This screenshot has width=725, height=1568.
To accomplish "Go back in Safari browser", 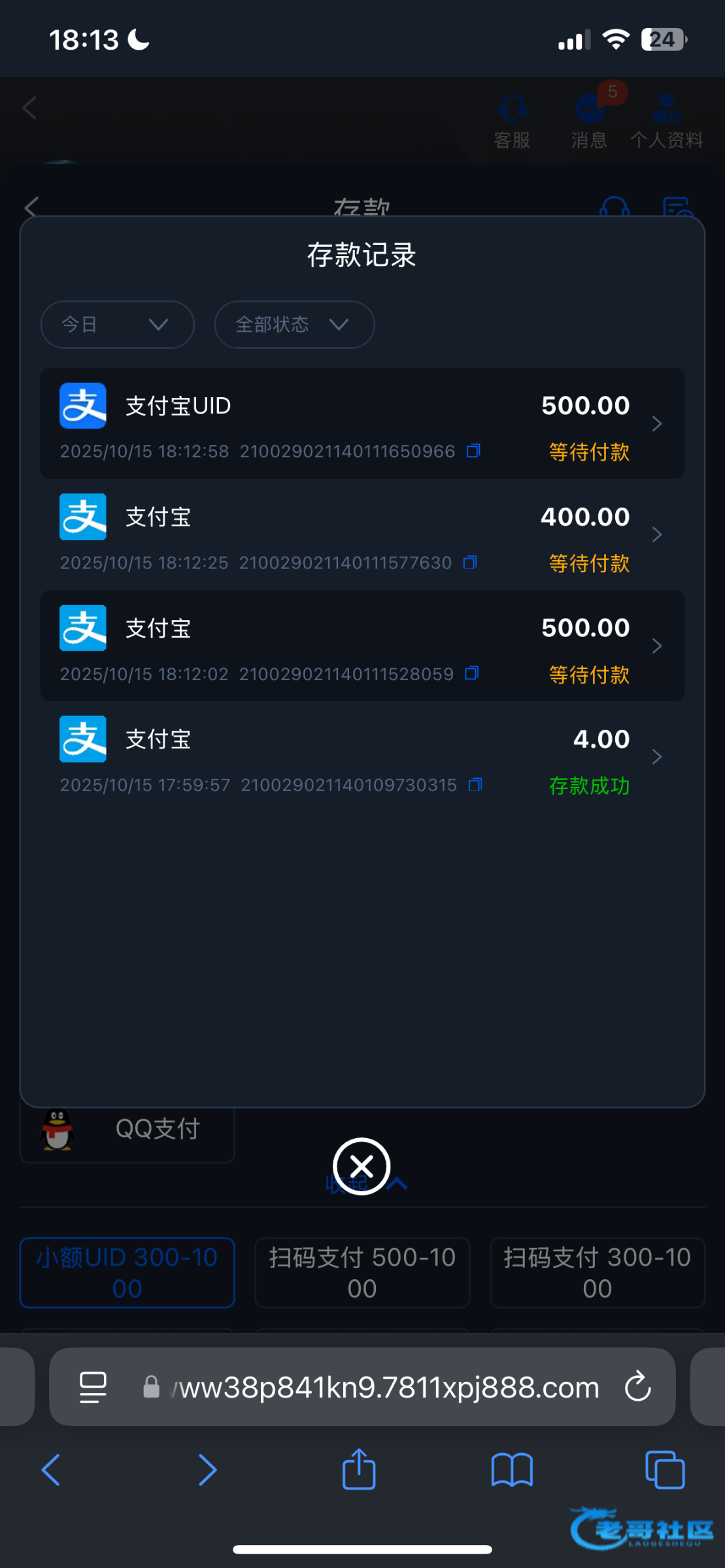I will tap(51, 1470).
